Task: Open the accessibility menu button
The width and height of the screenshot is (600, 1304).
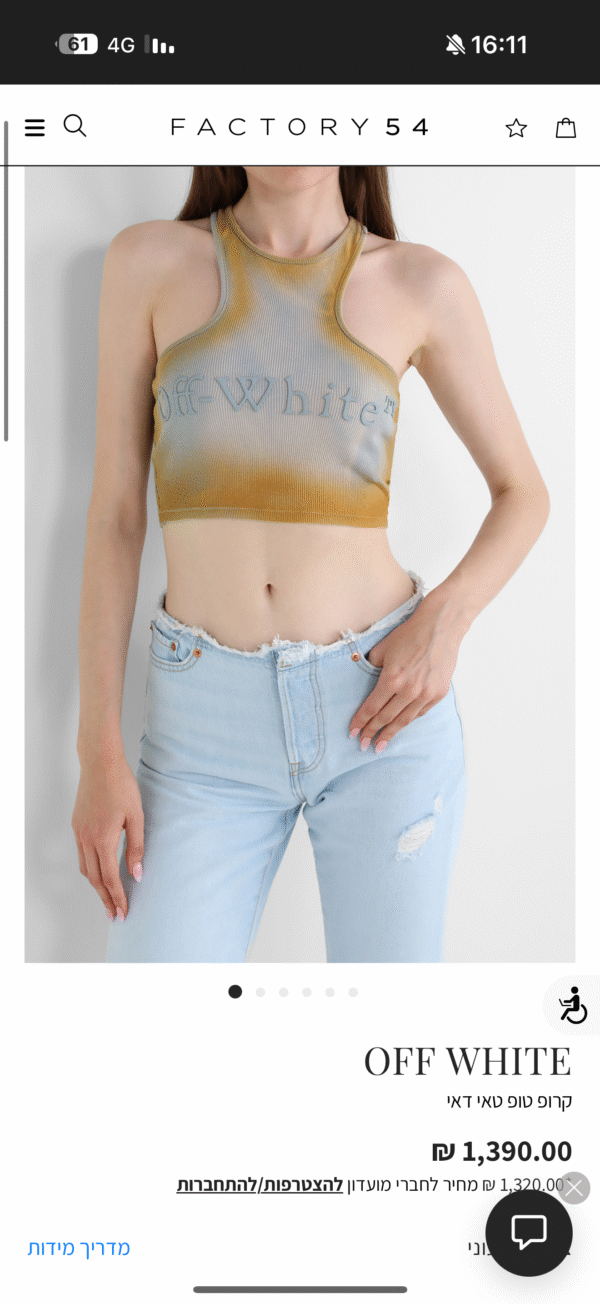Action: click(x=573, y=1005)
